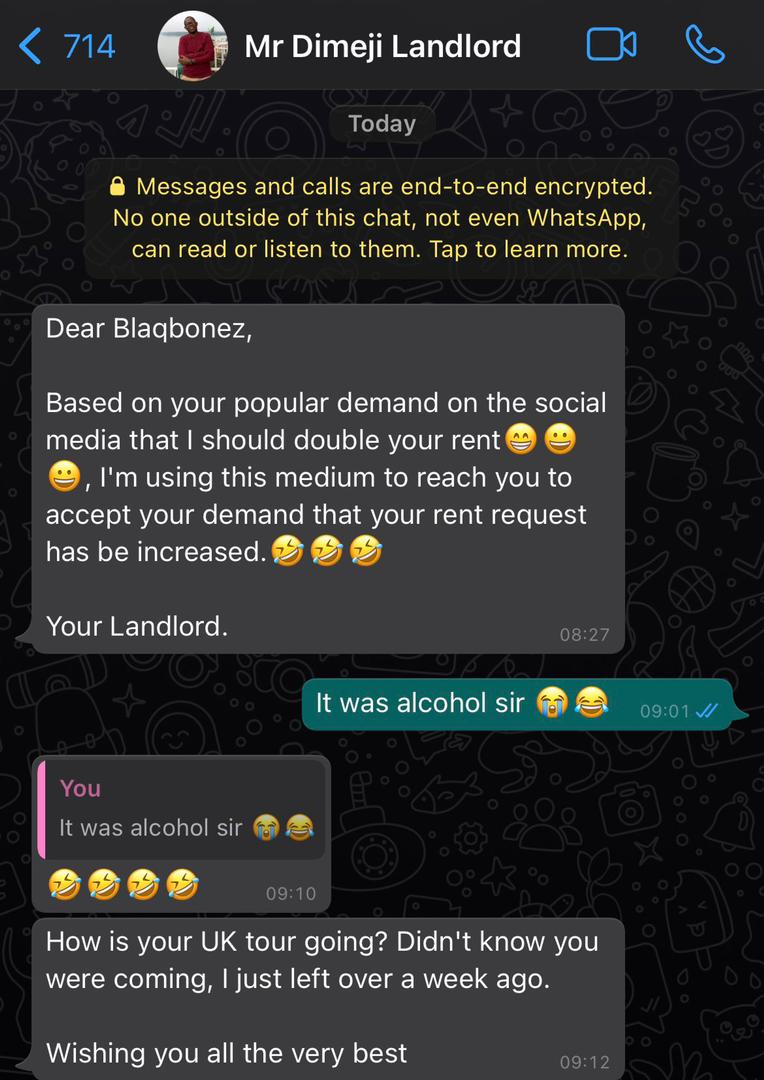View Mr Dimeji Landlord's profile photo
Viewport: 764px width, 1080px height.
click(193, 46)
